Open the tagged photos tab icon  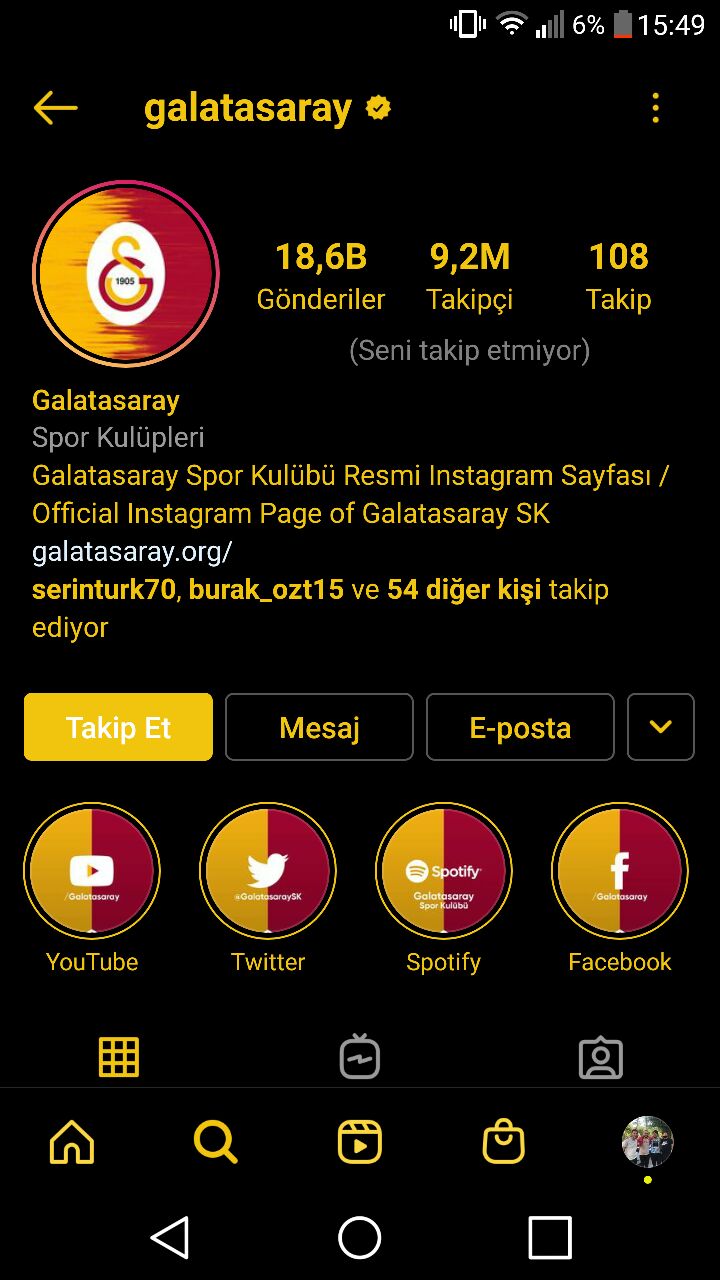(600, 1056)
